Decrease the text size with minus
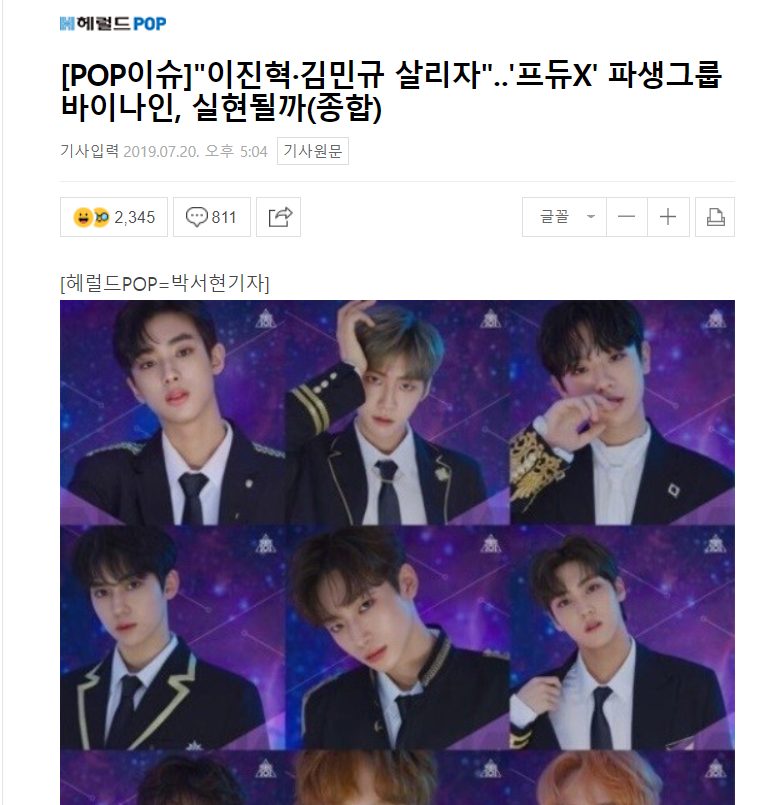This screenshot has width=779, height=805. pyautogui.click(x=625, y=217)
